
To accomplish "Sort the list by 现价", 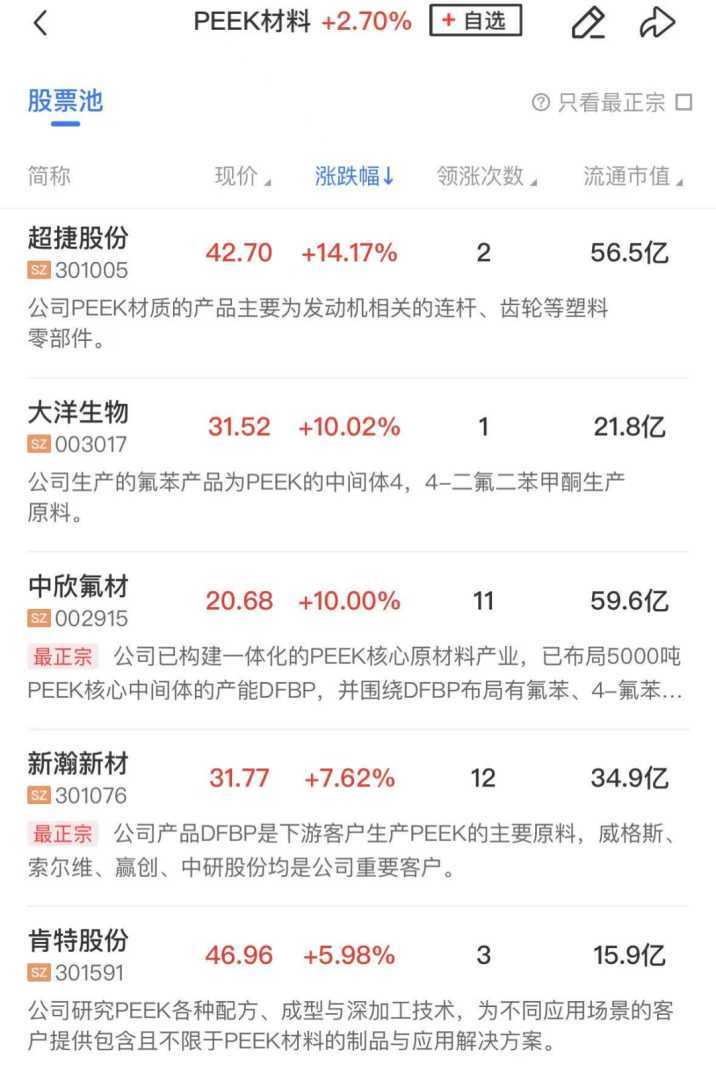I will pos(242,177).
